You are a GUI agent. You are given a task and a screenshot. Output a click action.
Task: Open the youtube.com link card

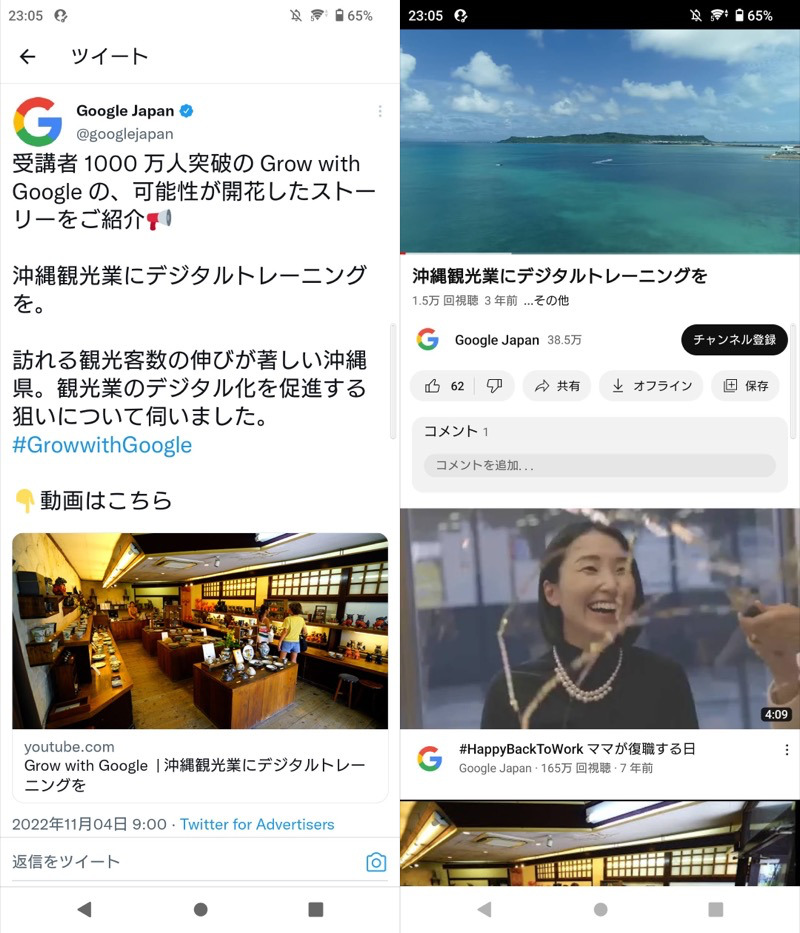click(x=200, y=667)
